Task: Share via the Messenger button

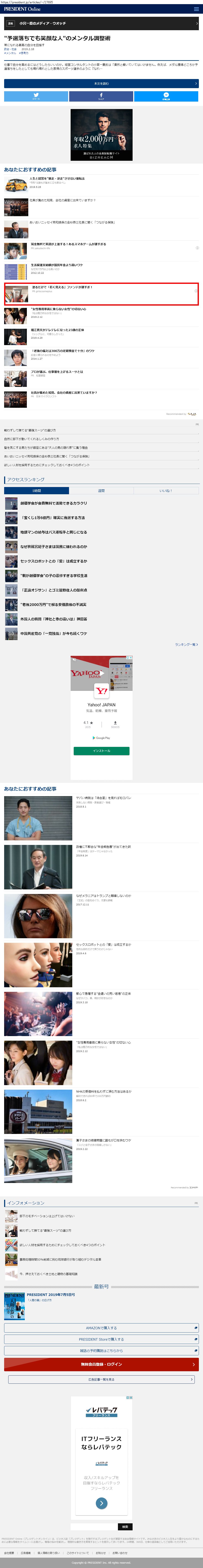Action: pyautogui.click(x=166, y=96)
